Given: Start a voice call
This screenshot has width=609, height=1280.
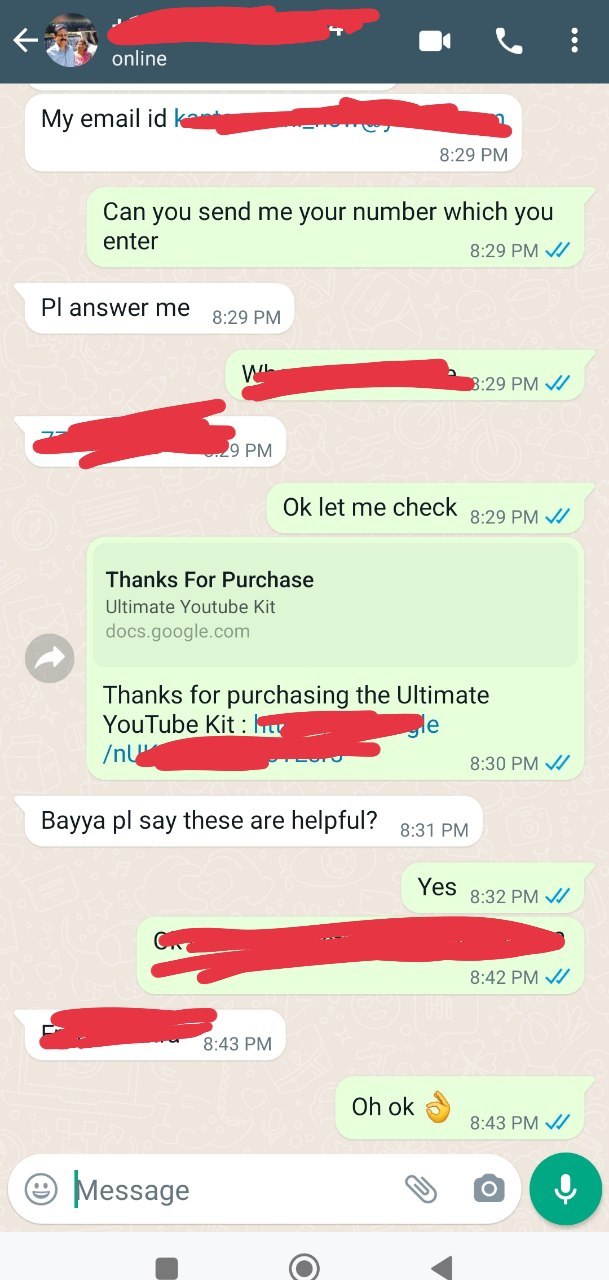Looking at the screenshot, I should click(x=508, y=41).
